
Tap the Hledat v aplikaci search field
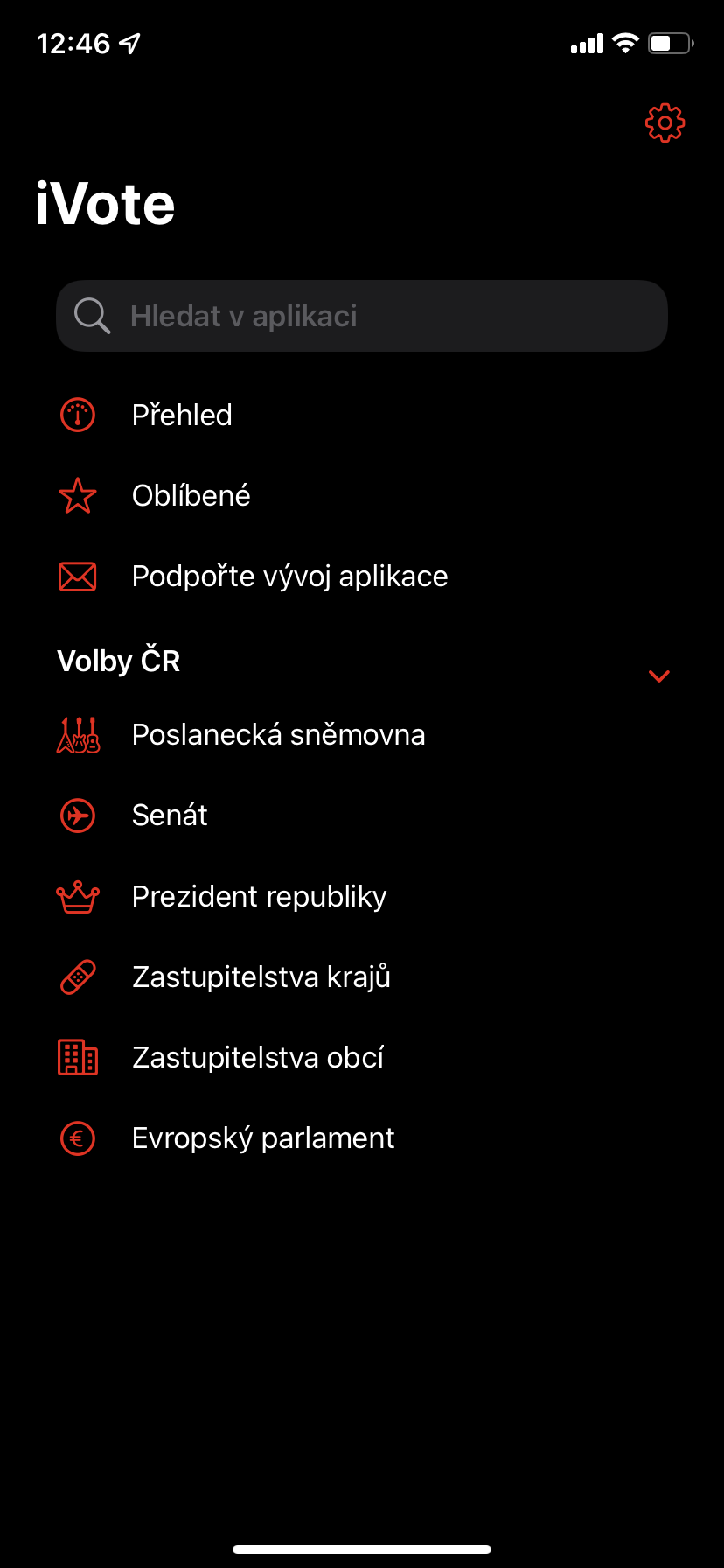click(x=362, y=316)
